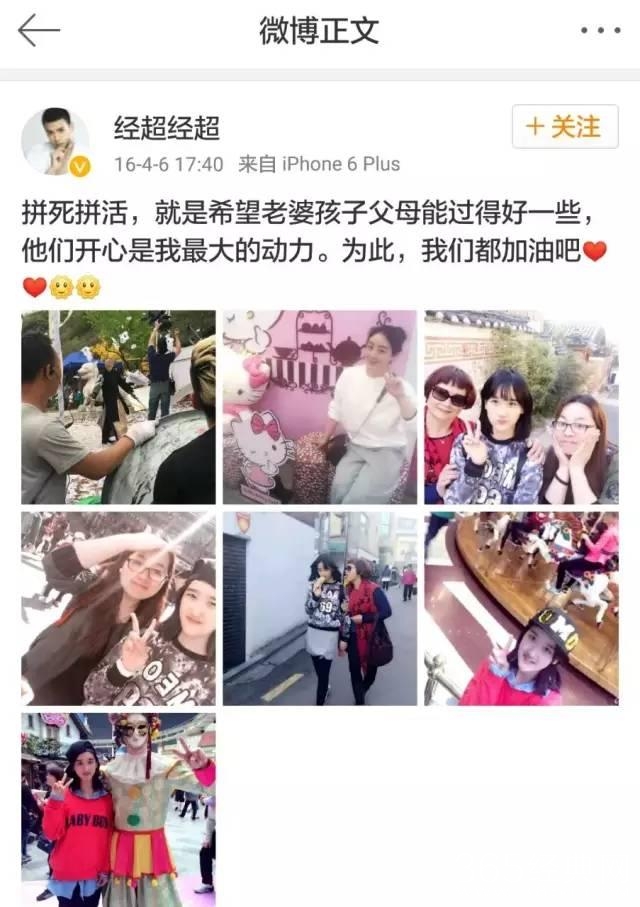
Task: Open the carousel selfie photo
Action: [521, 608]
